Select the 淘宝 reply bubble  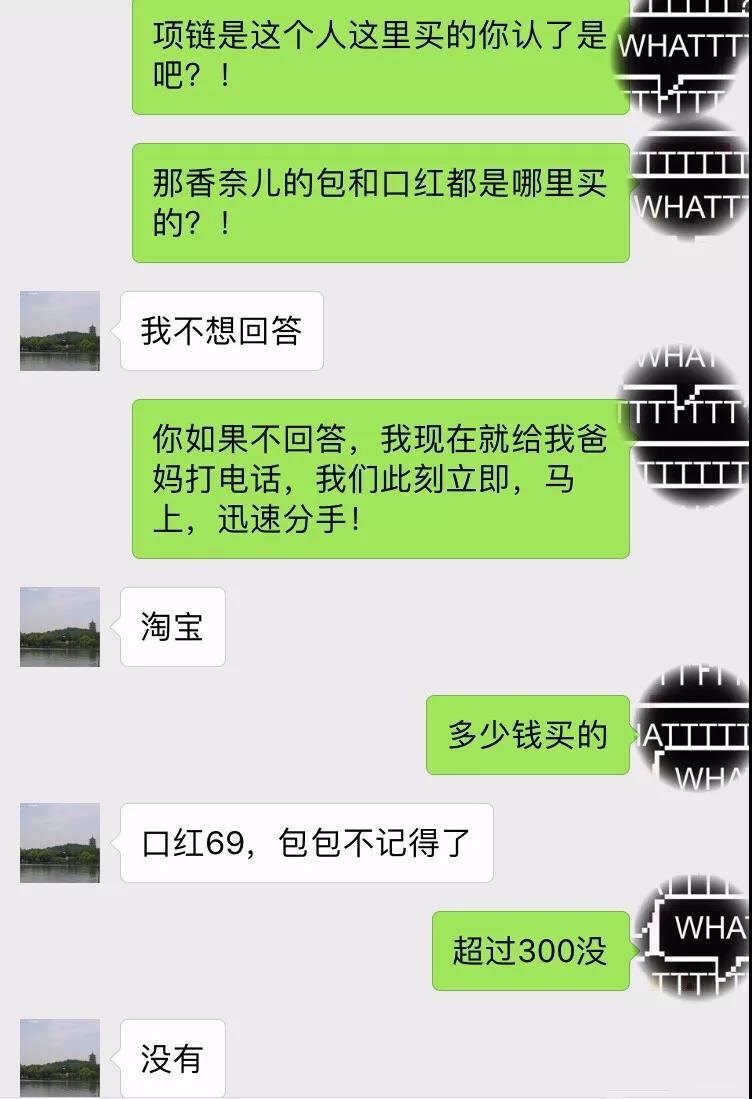click(171, 627)
